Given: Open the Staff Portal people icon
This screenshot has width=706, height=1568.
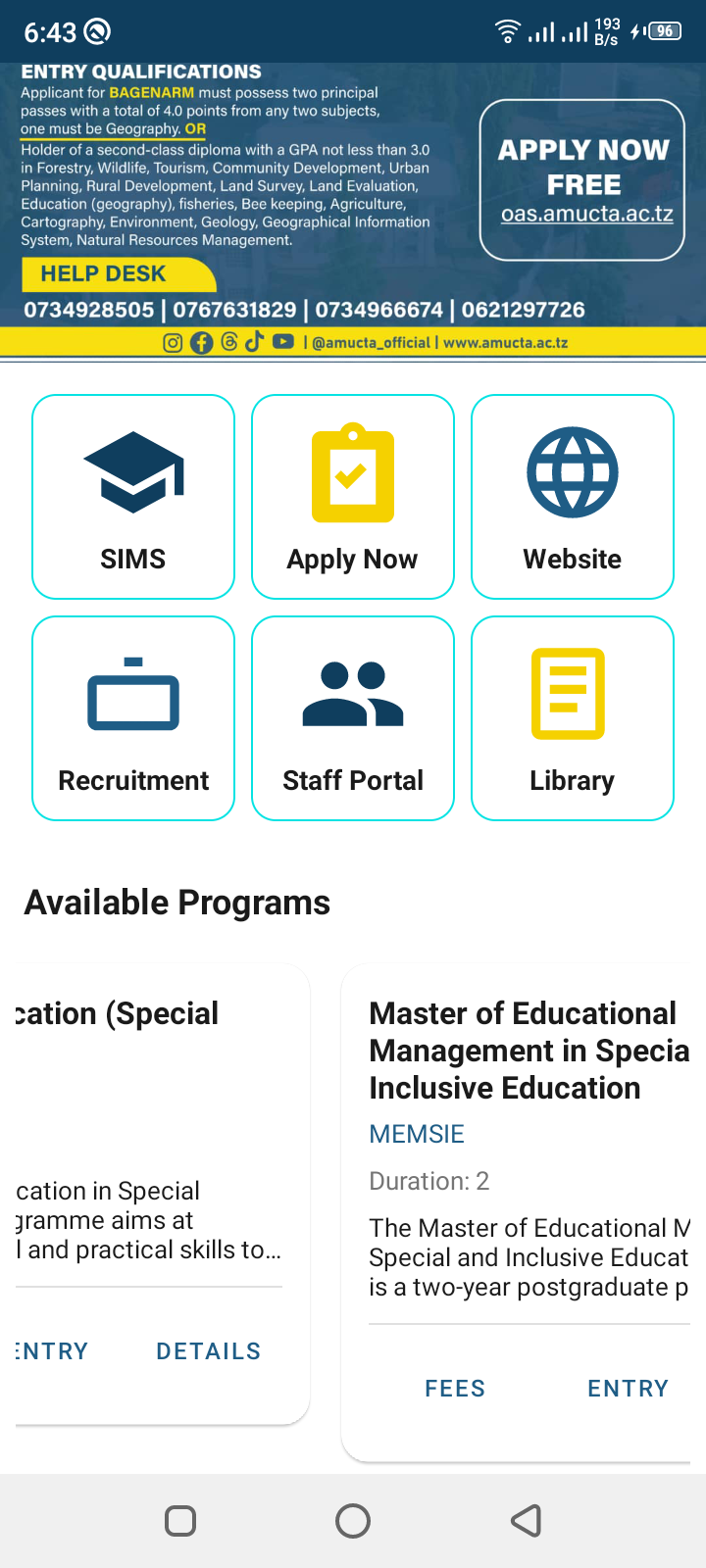Looking at the screenshot, I should pyautogui.click(x=352, y=694).
